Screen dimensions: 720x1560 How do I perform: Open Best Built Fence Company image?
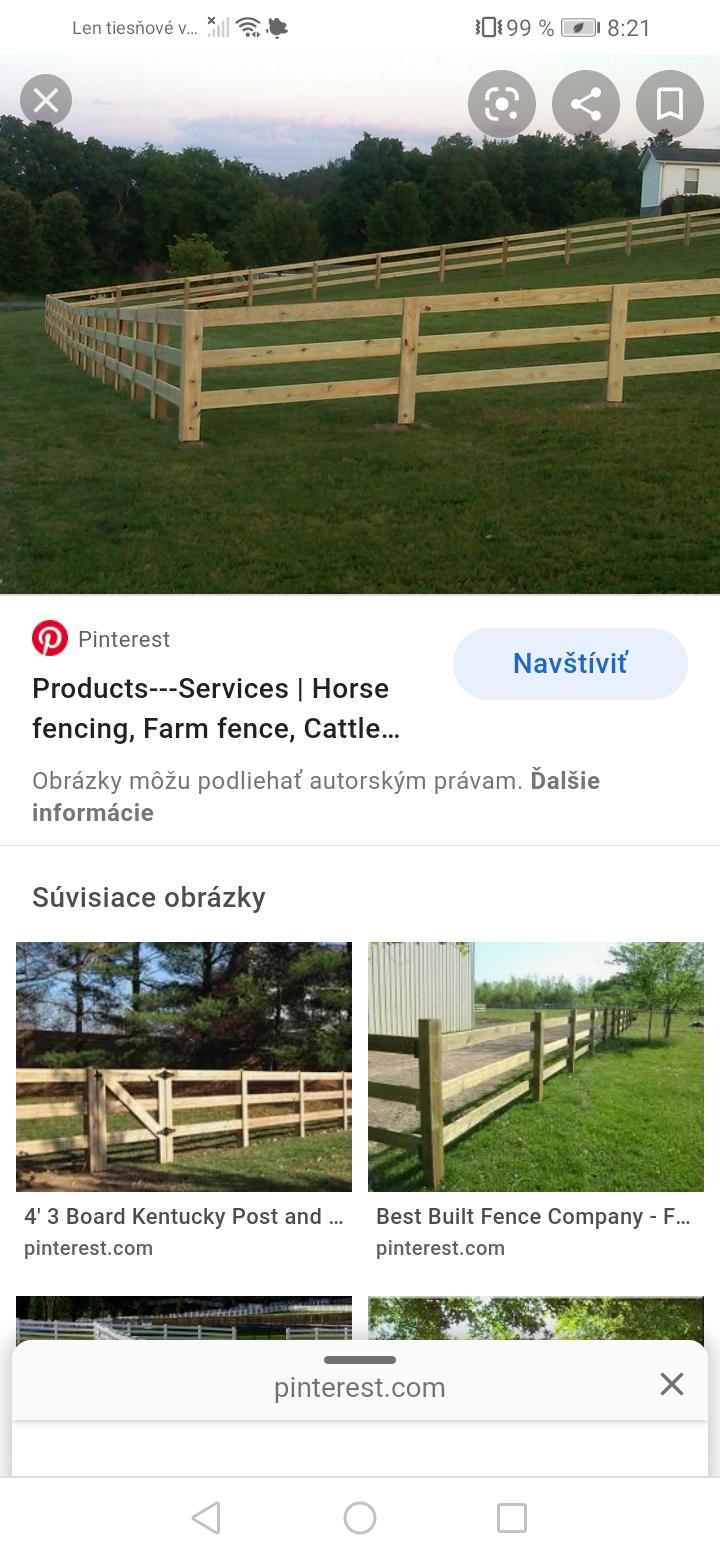(x=536, y=1066)
